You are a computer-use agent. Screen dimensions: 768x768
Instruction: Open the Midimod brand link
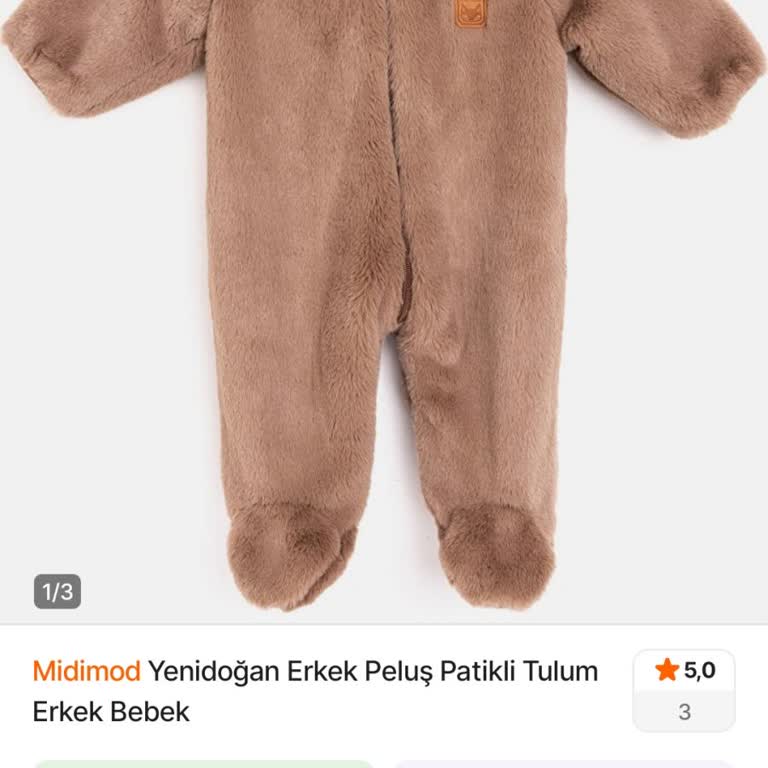(x=86, y=671)
